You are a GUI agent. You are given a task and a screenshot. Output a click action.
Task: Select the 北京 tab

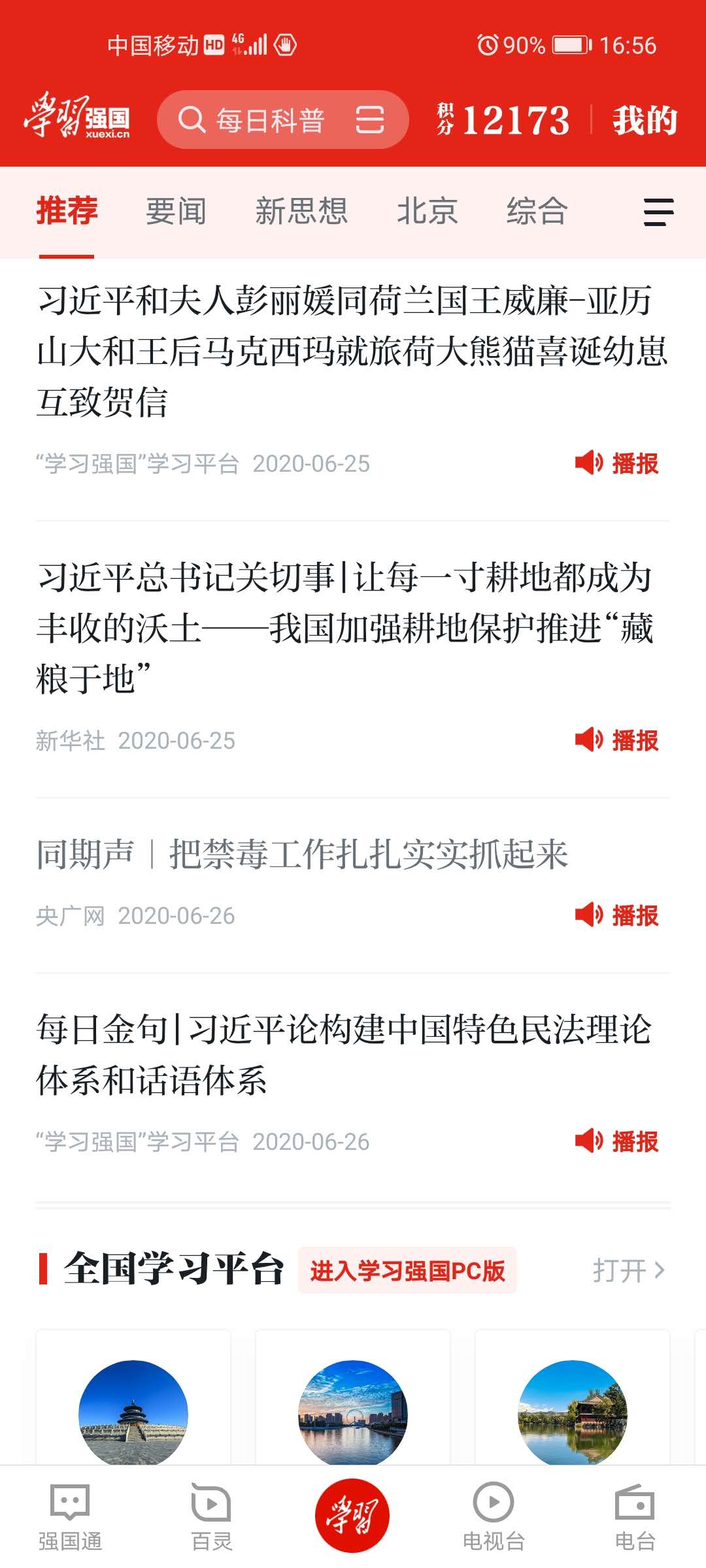coord(427,212)
